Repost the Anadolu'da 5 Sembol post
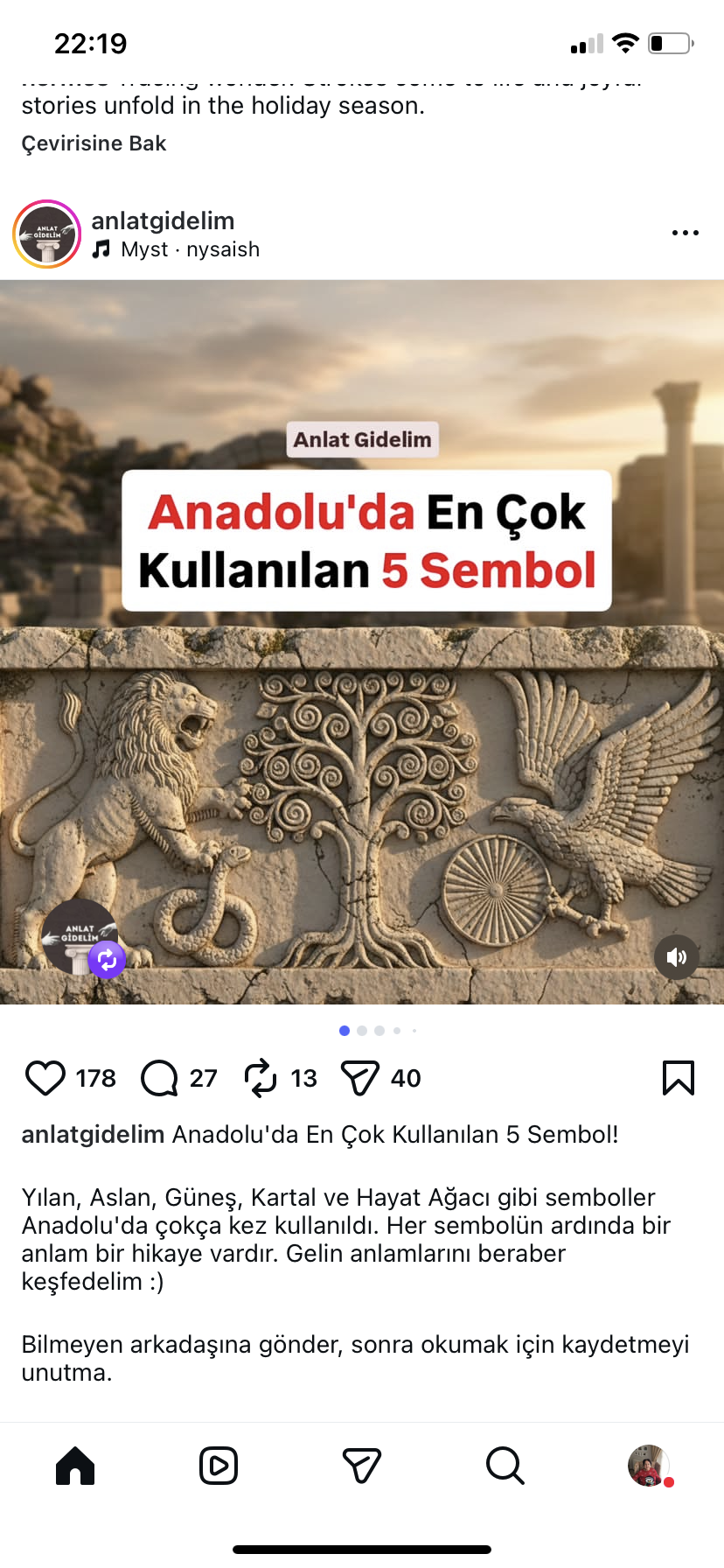This screenshot has height=1568, width=724. pos(261,1078)
